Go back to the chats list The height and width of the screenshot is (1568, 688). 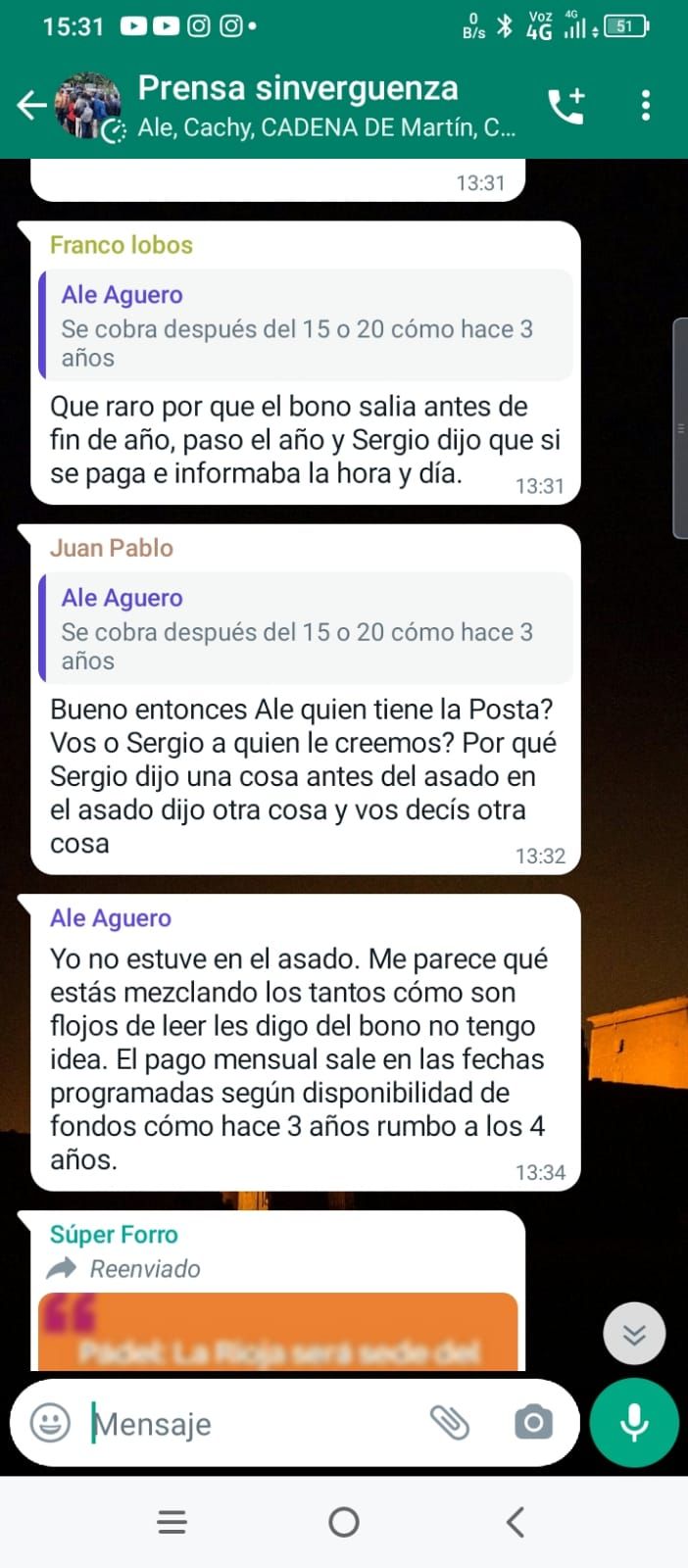click(32, 104)
